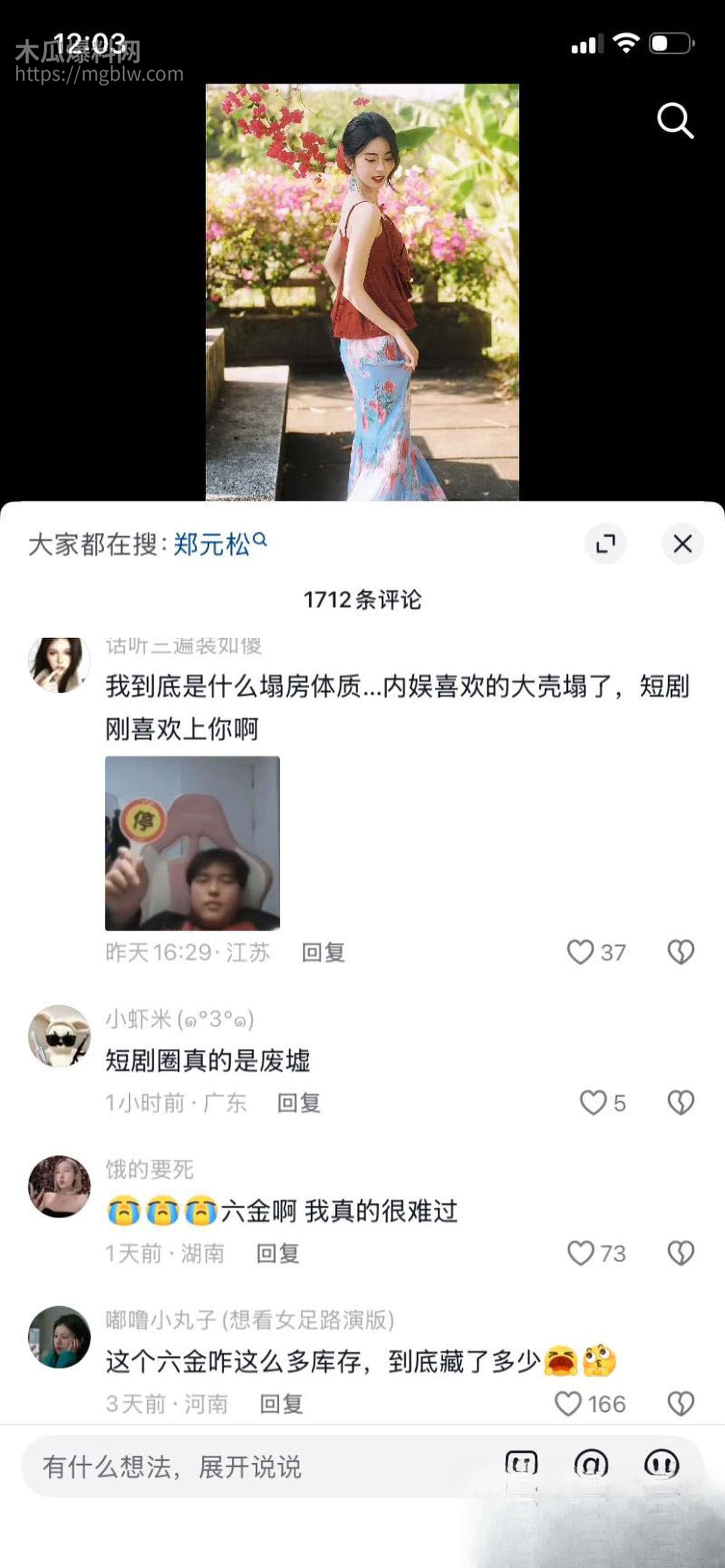Viewport: 725px width, 1568px height.
Task: Expand the comments panel to full screen
Action: (x=605, y=544)
